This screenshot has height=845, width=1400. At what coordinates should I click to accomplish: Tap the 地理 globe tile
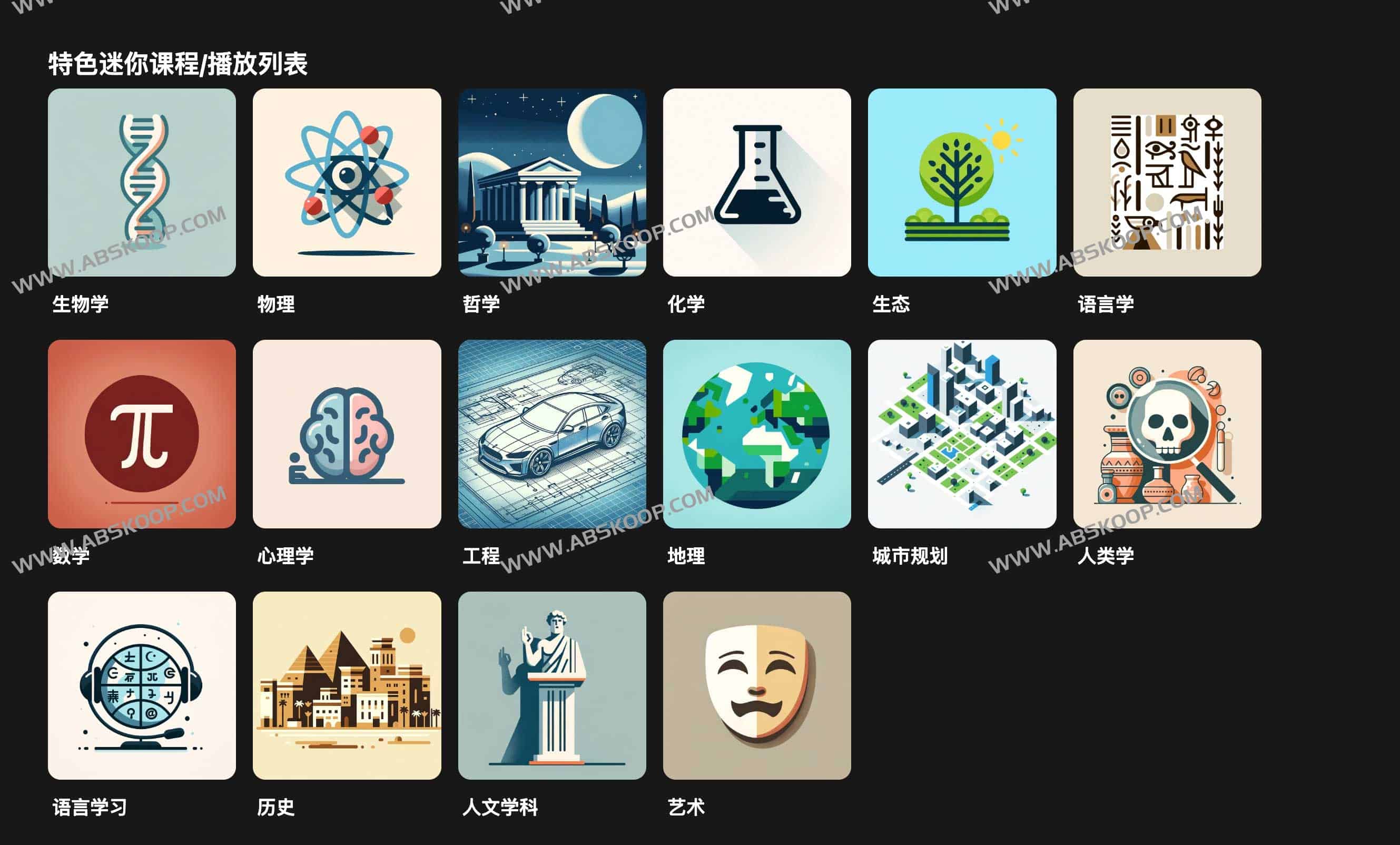click(757, 434)
